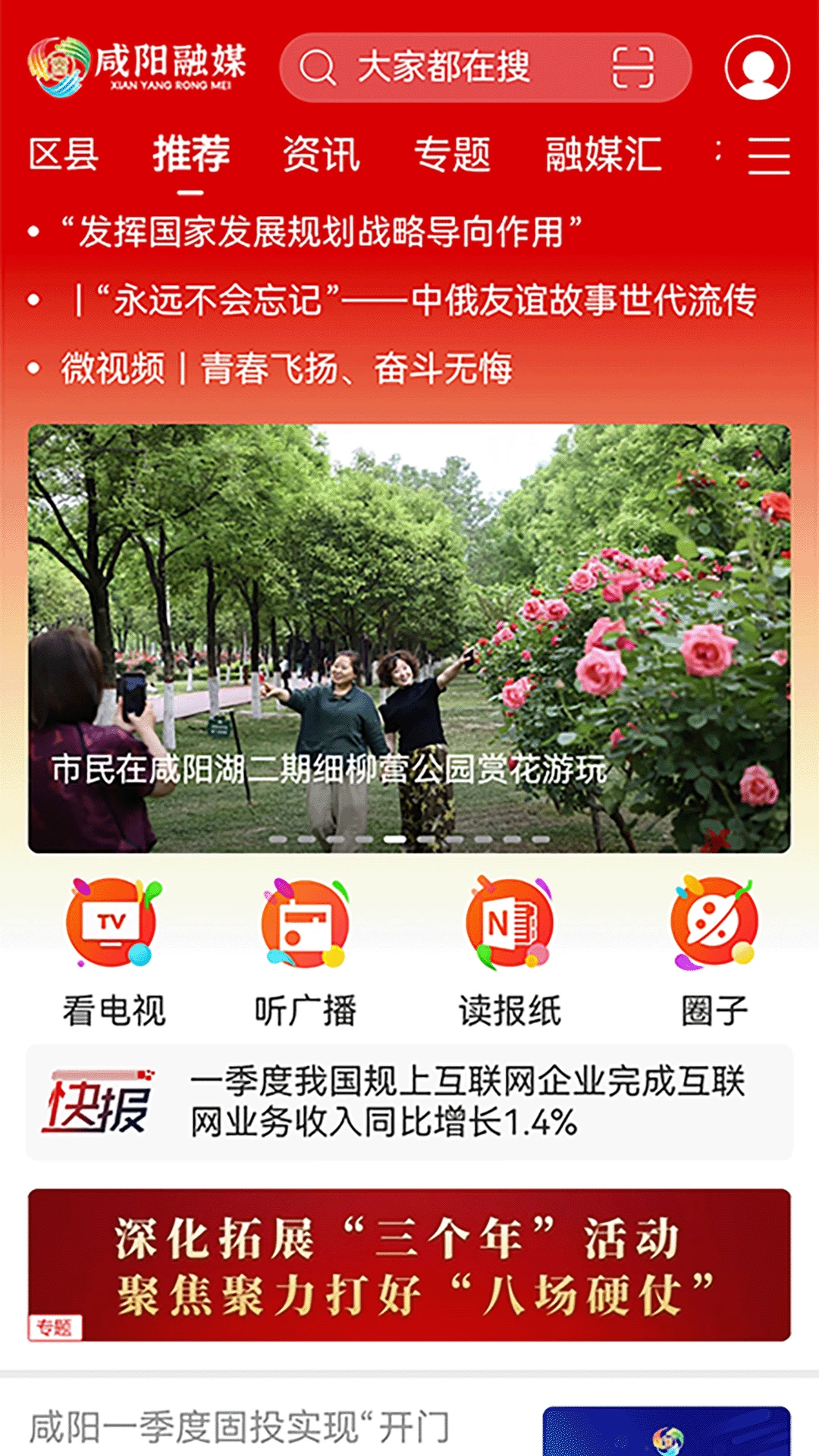Switch to the 区县 tab
Viewport: 819px width, 1456px height.
(x=64, y=155)
